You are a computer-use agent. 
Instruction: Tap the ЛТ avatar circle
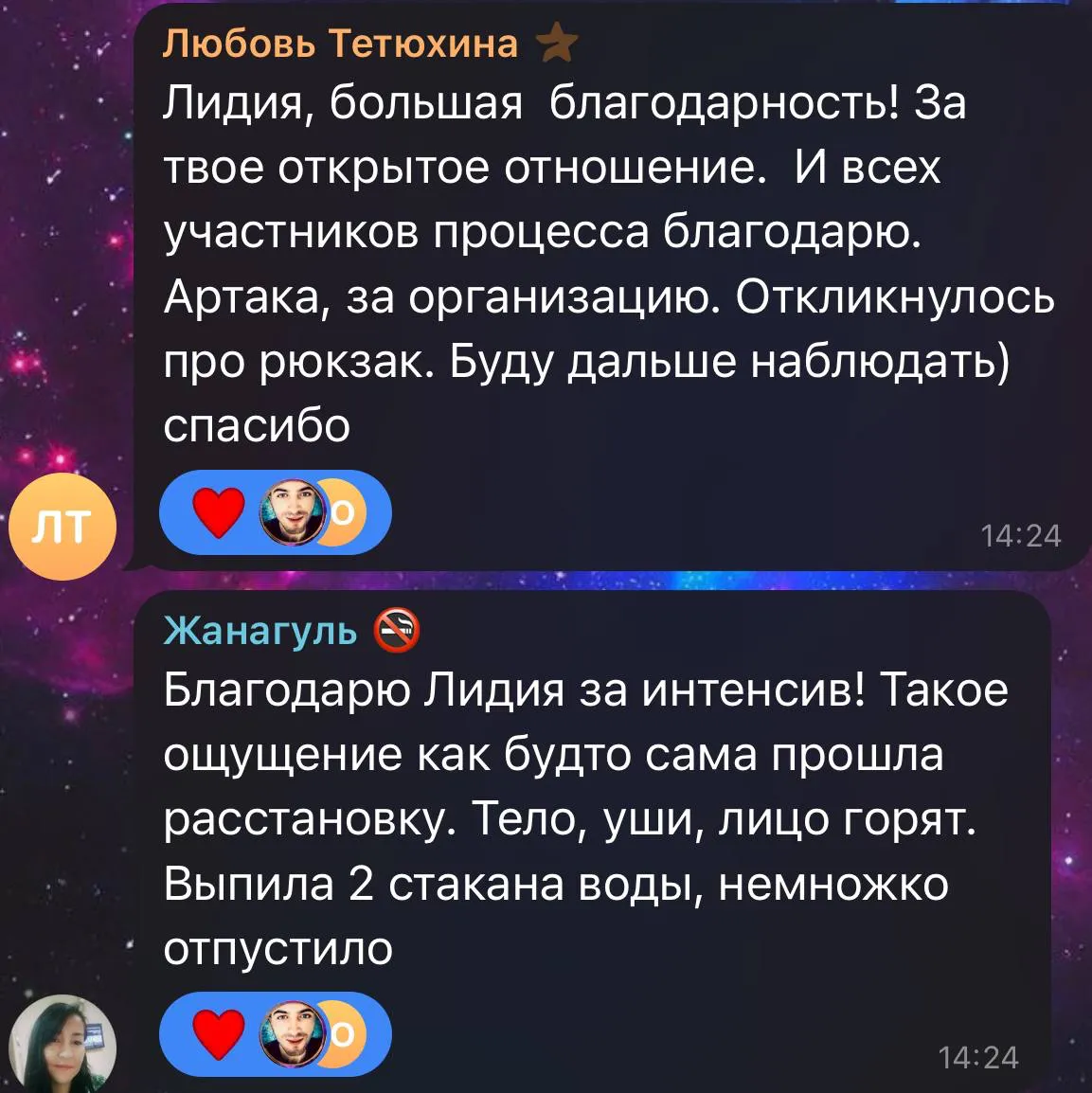(x=62, y=527)
